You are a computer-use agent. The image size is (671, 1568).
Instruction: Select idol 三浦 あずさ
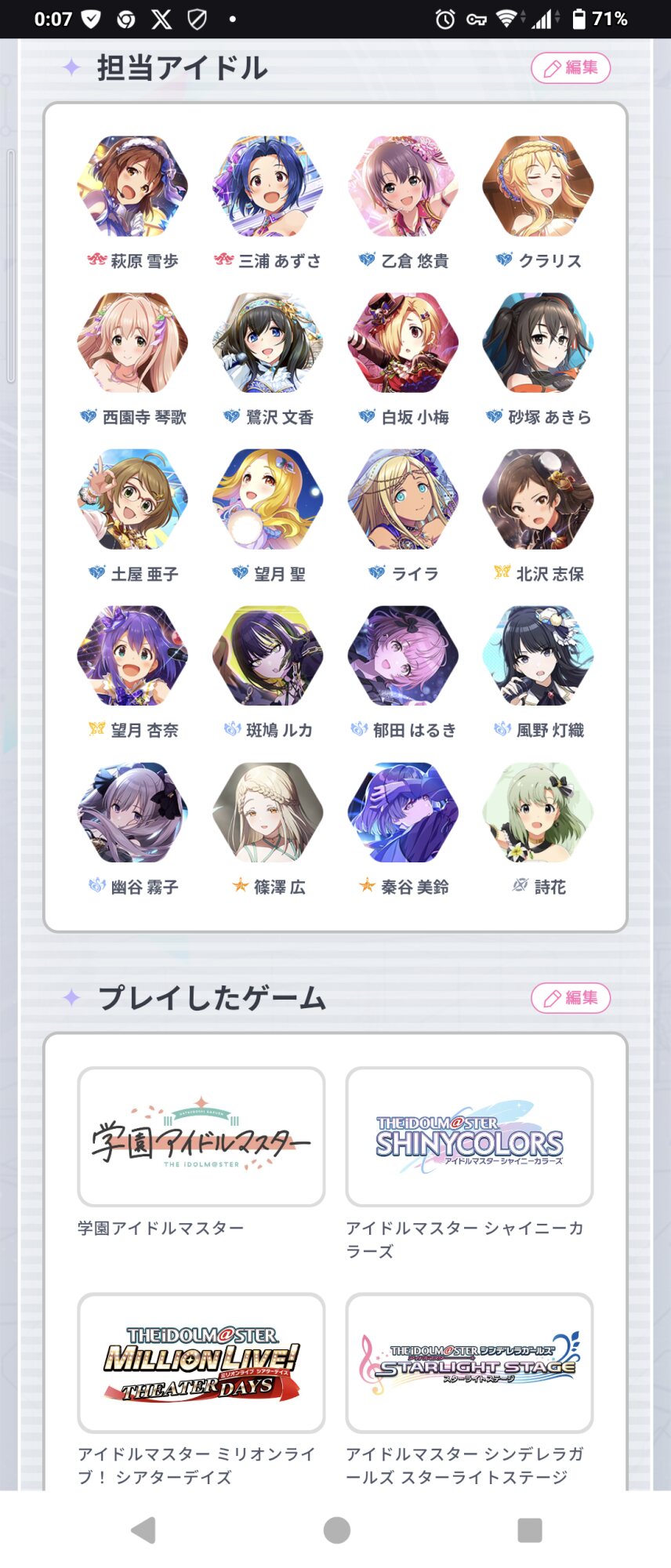[x=267, y=187]
